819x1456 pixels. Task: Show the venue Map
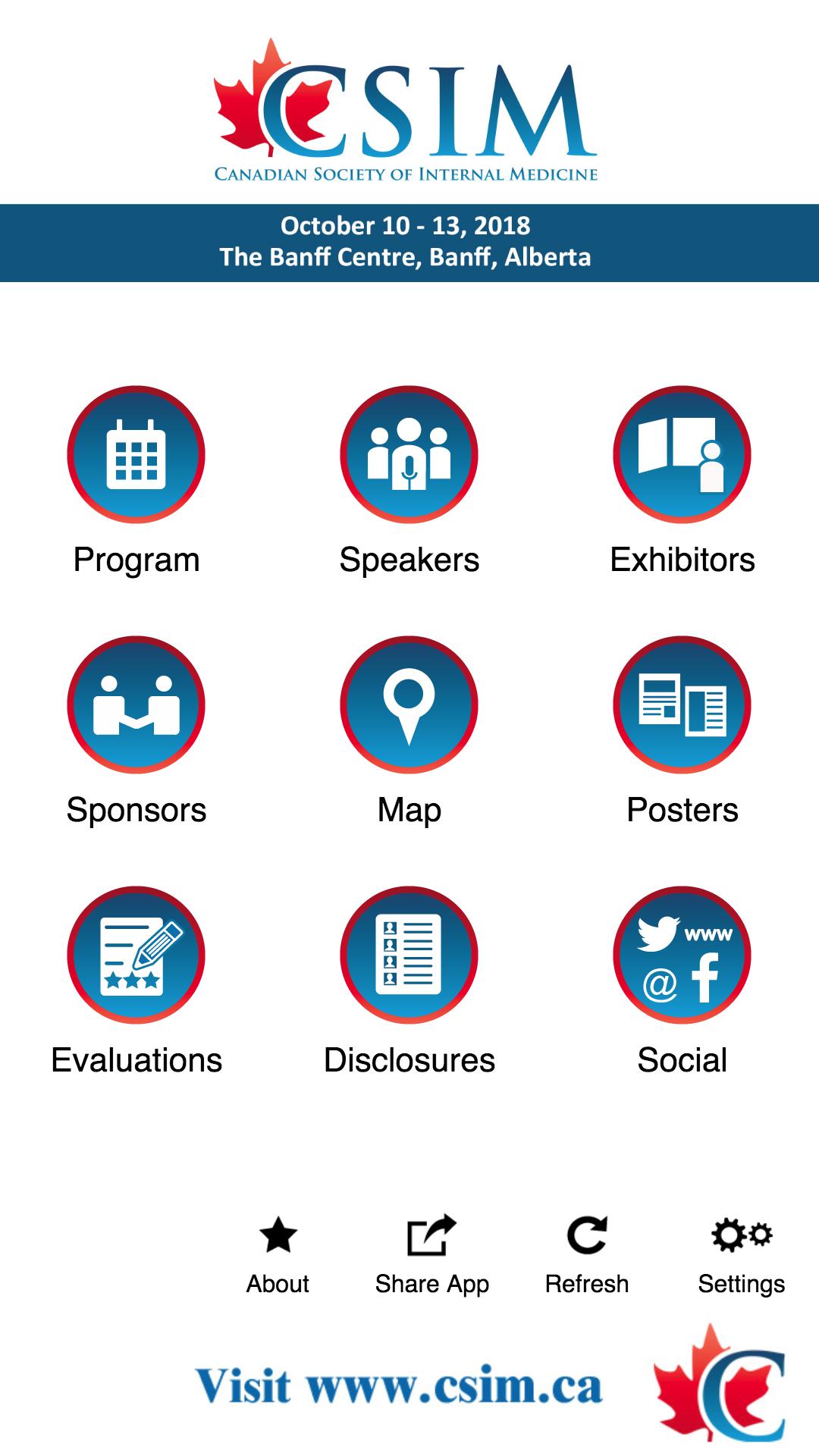coord(409,705)
